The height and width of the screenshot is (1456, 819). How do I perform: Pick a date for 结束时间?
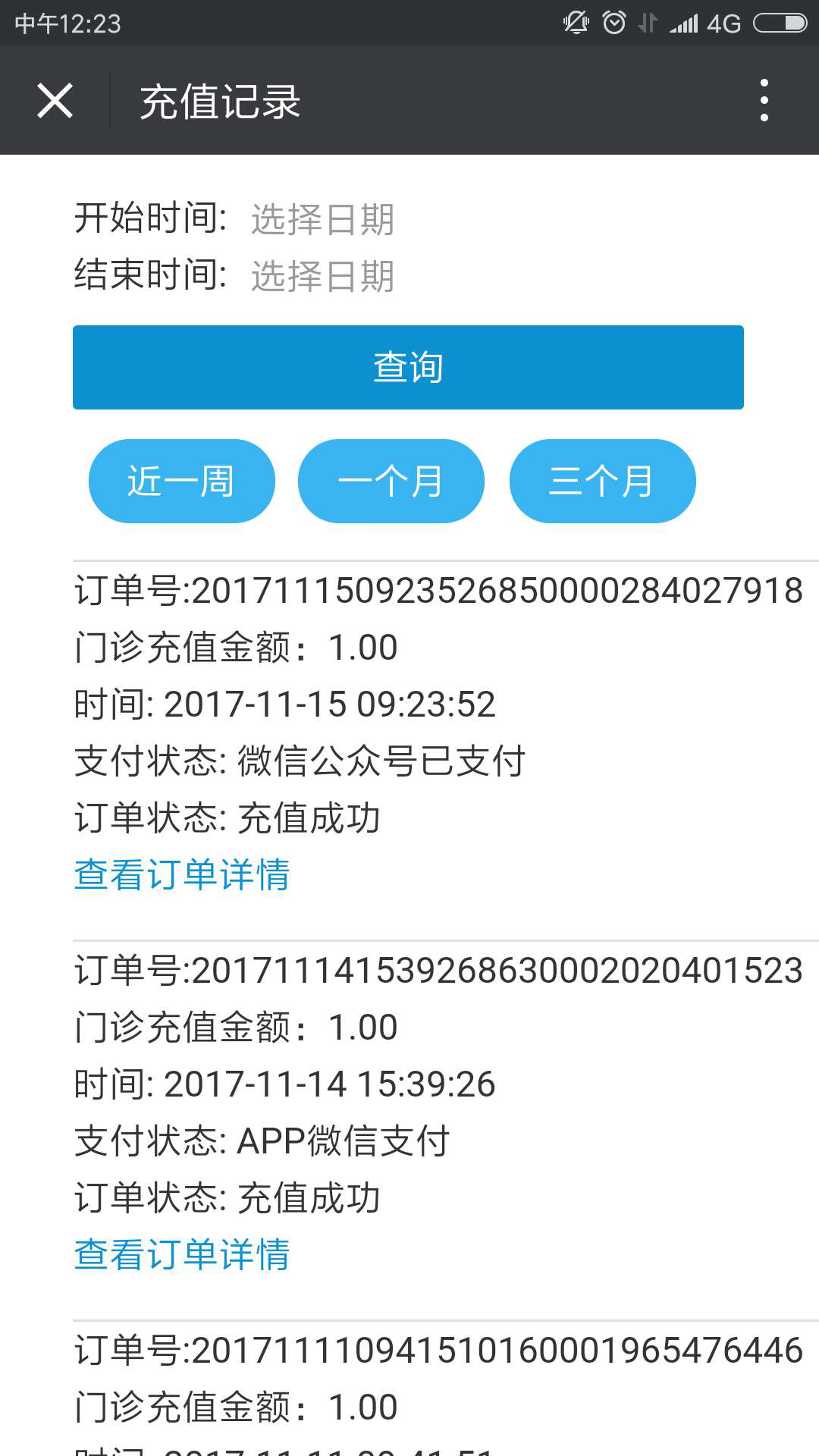tap(322, 275)
